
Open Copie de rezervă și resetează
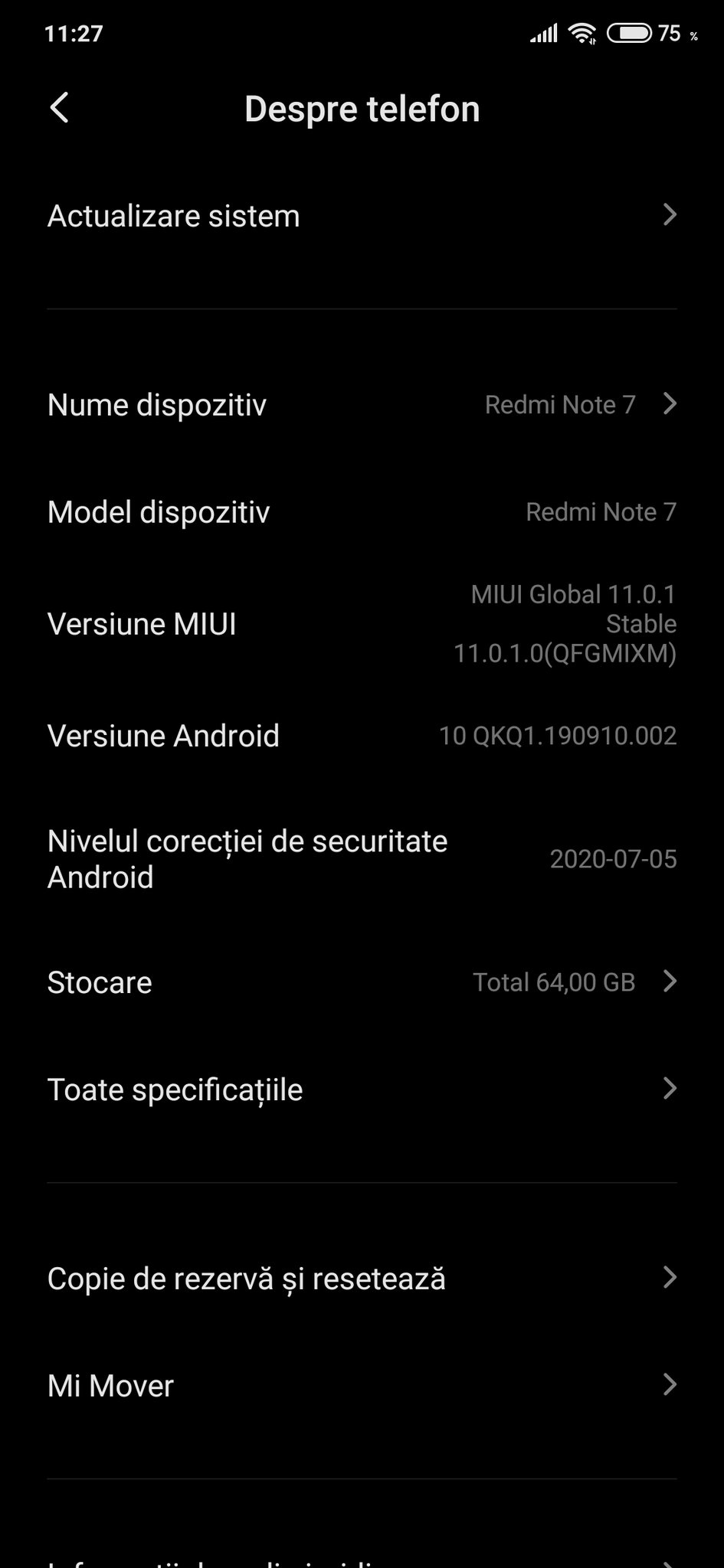click(362, 1278)
